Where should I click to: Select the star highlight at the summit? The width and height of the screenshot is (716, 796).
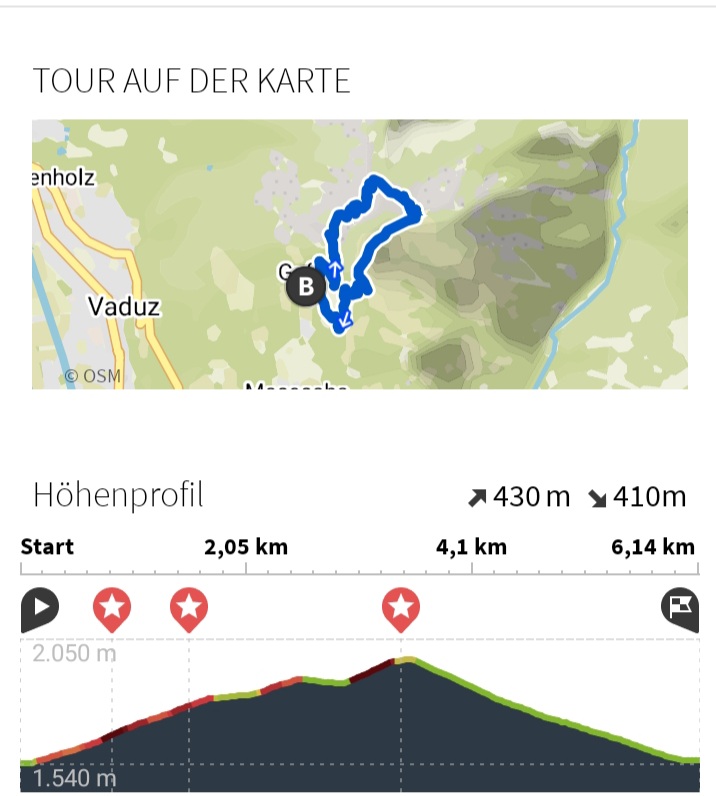pos(401,606)
